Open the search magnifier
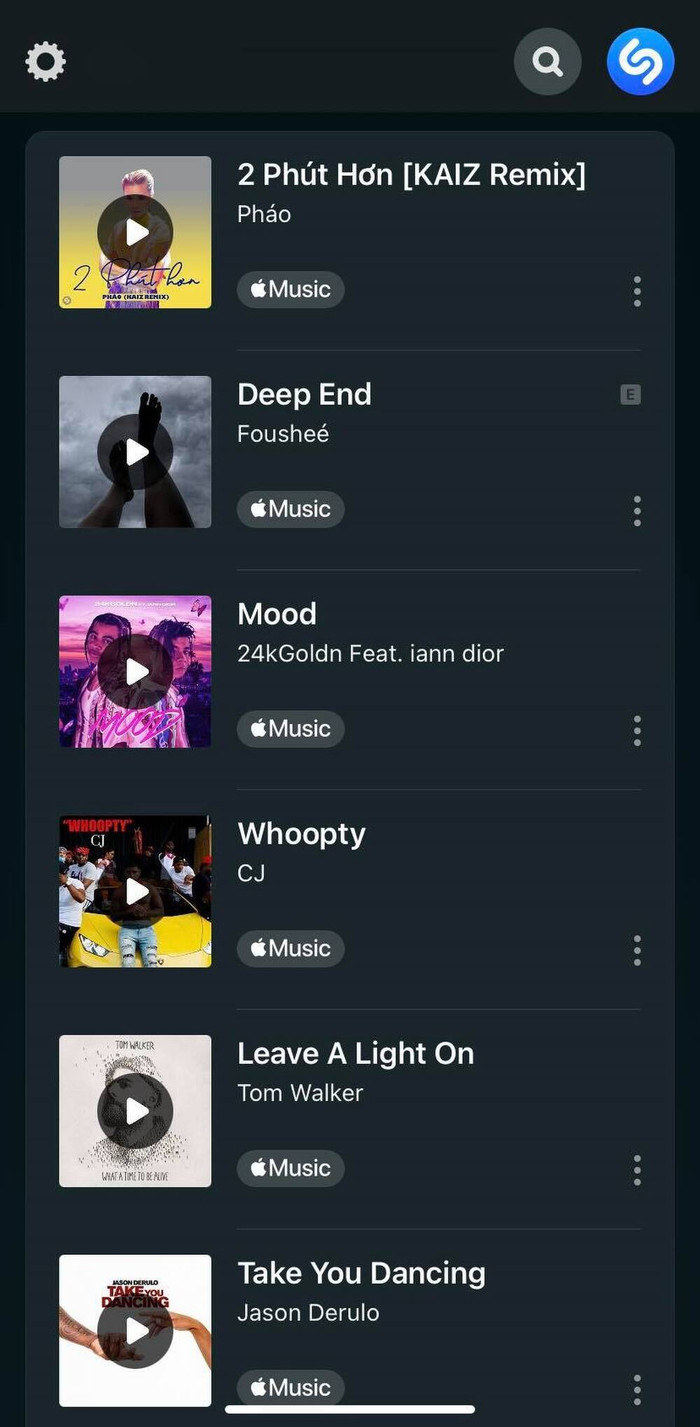Viewport: 700px width, 1427px height. (547, 62)
